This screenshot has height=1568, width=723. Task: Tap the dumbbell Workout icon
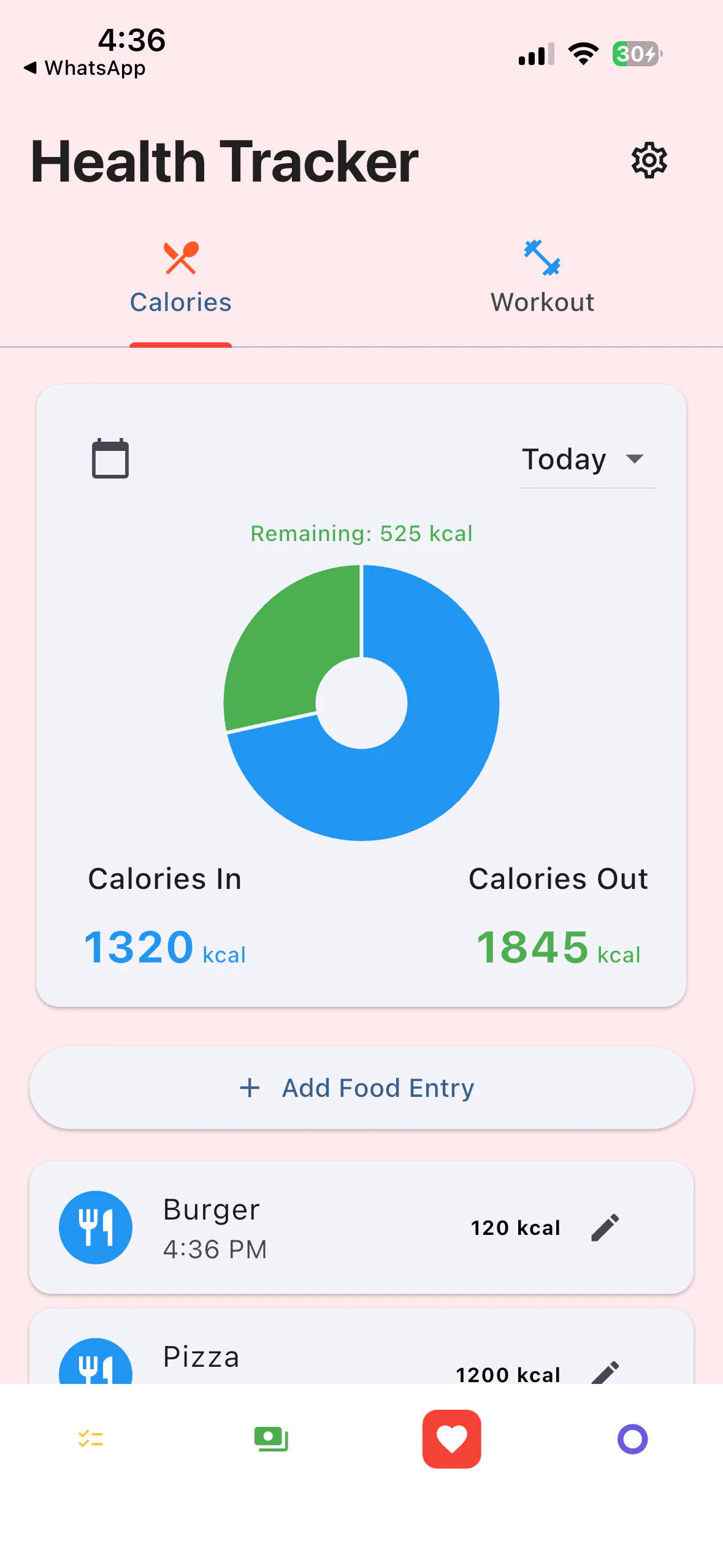[541, 256]
